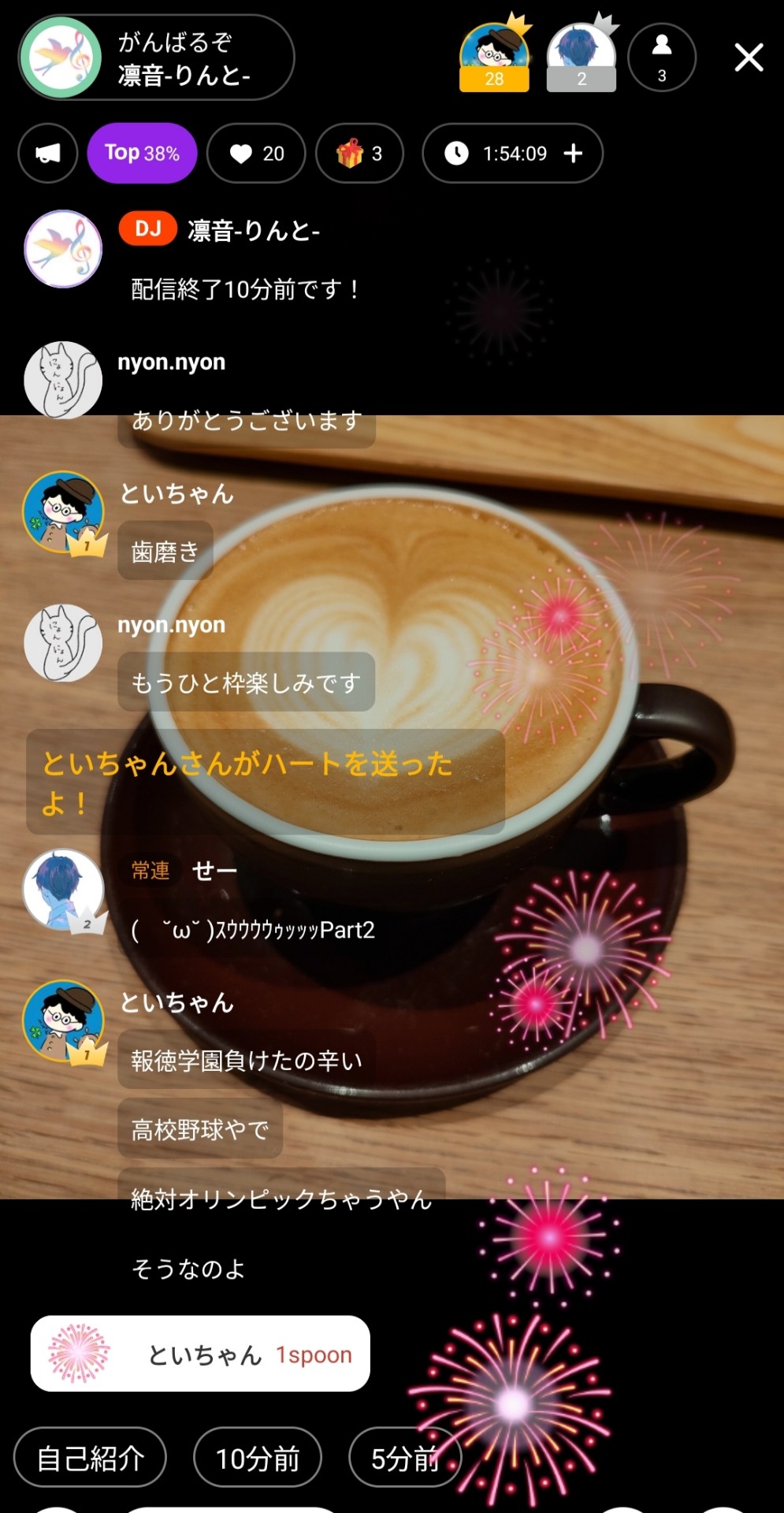Send the 5分前 quick message
Viewport: 784px width, 1513px height.
pyautogui.click(x=405, y=1458)
